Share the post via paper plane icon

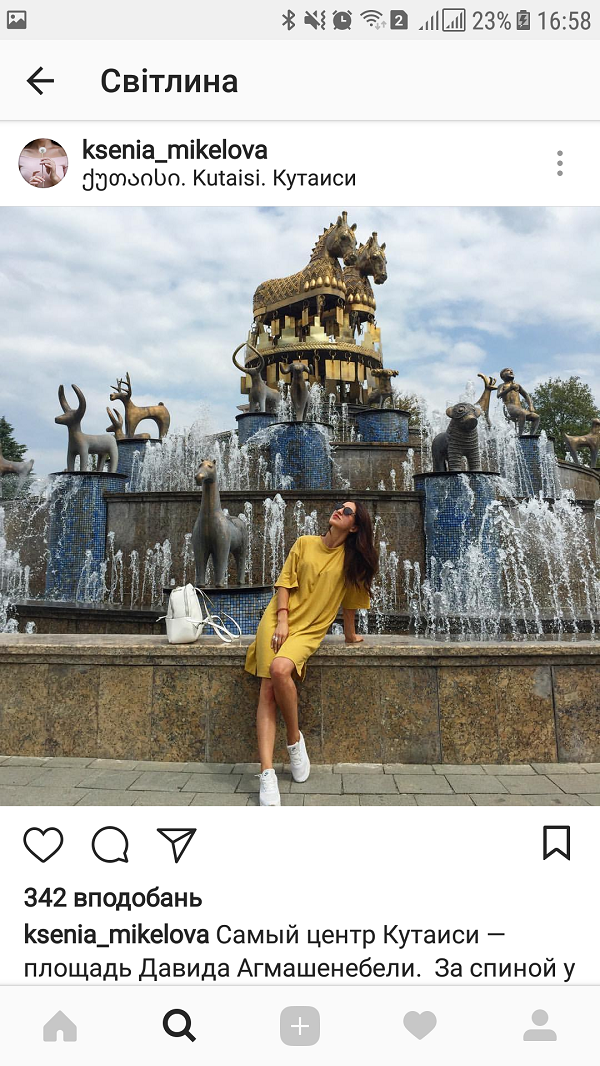[177, 845]
